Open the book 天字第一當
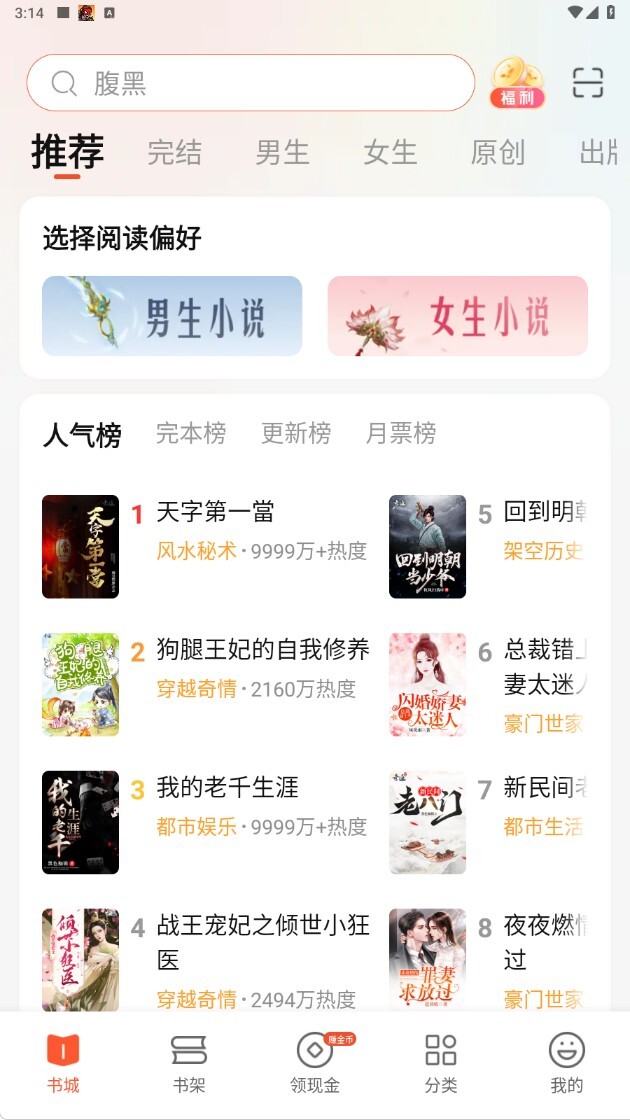The width and height of the screenshot is (630, 1120). pos(215,513)
